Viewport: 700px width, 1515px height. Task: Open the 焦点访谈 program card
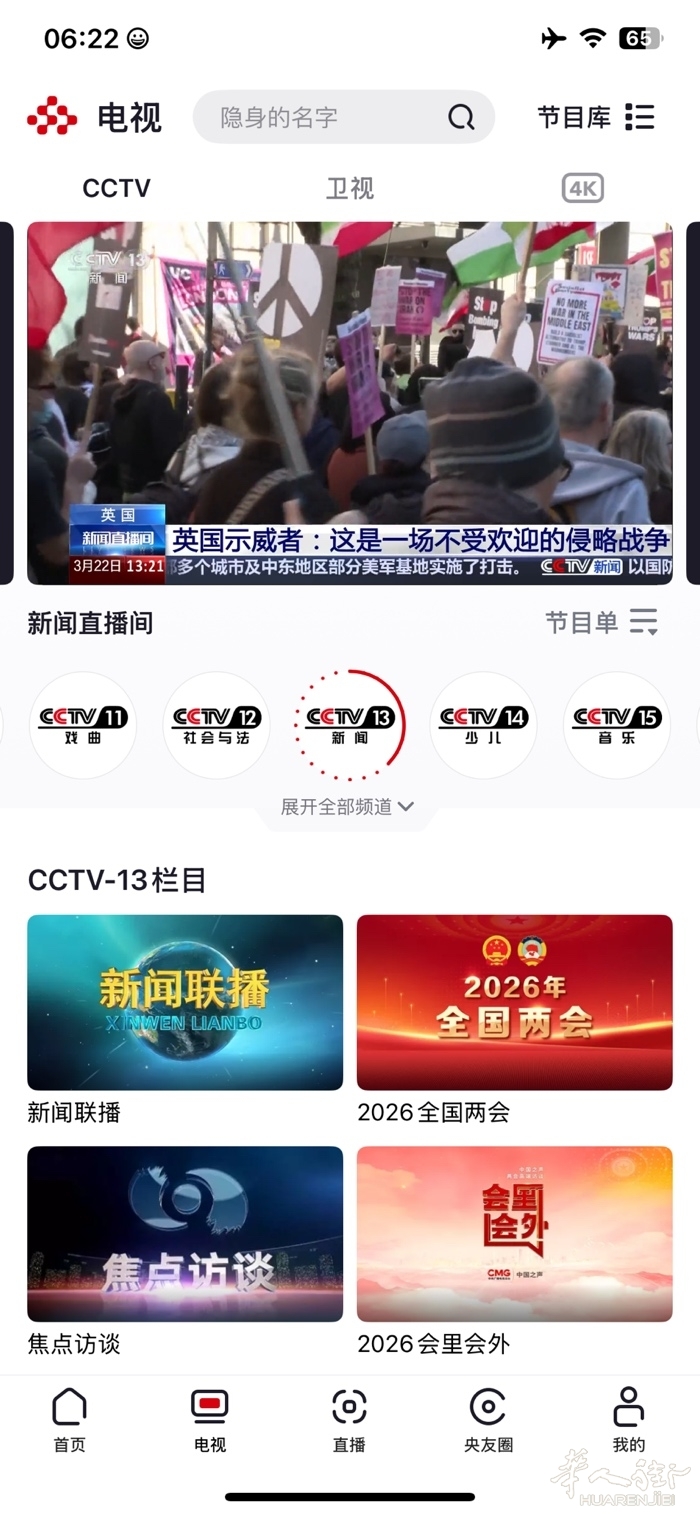click(x=185, y=1234)
